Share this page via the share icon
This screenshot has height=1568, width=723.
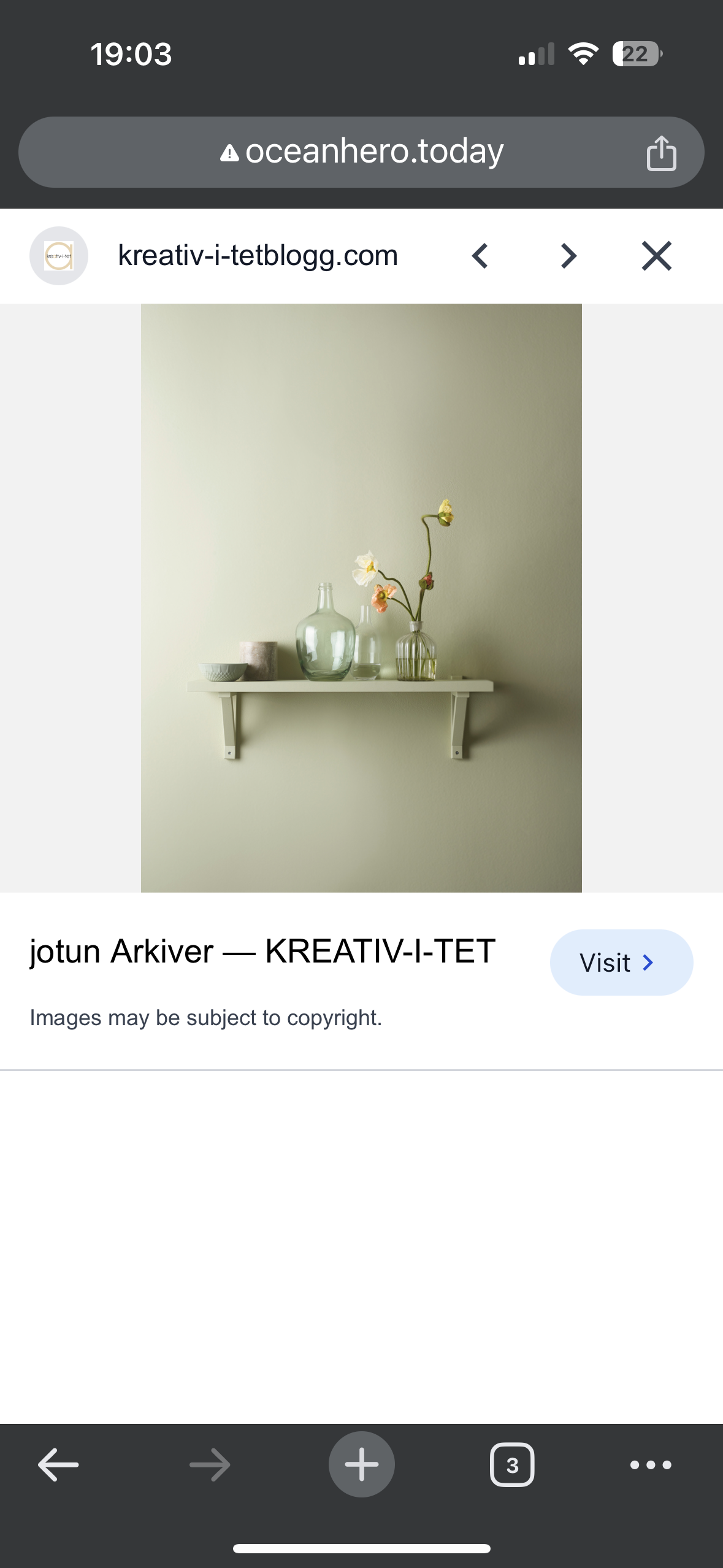(661, 153)
